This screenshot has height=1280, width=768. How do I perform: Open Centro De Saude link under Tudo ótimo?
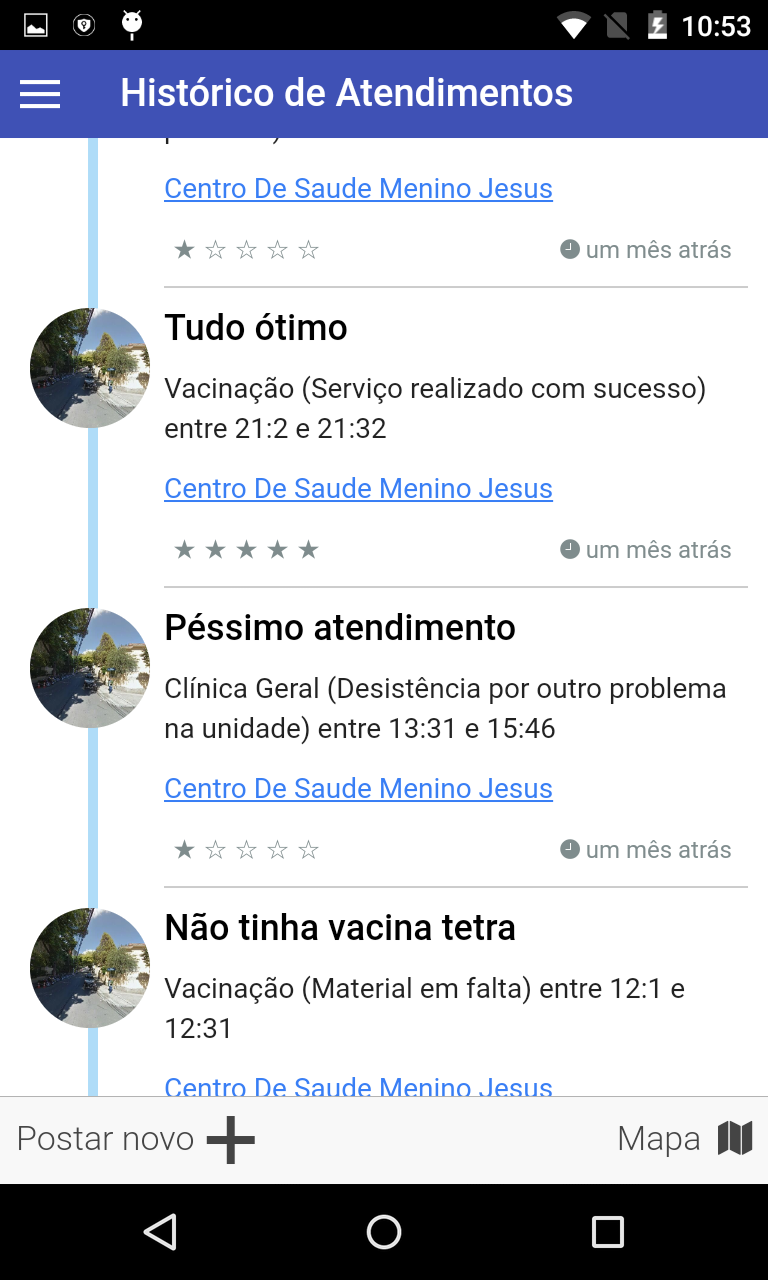pos(358,489)
